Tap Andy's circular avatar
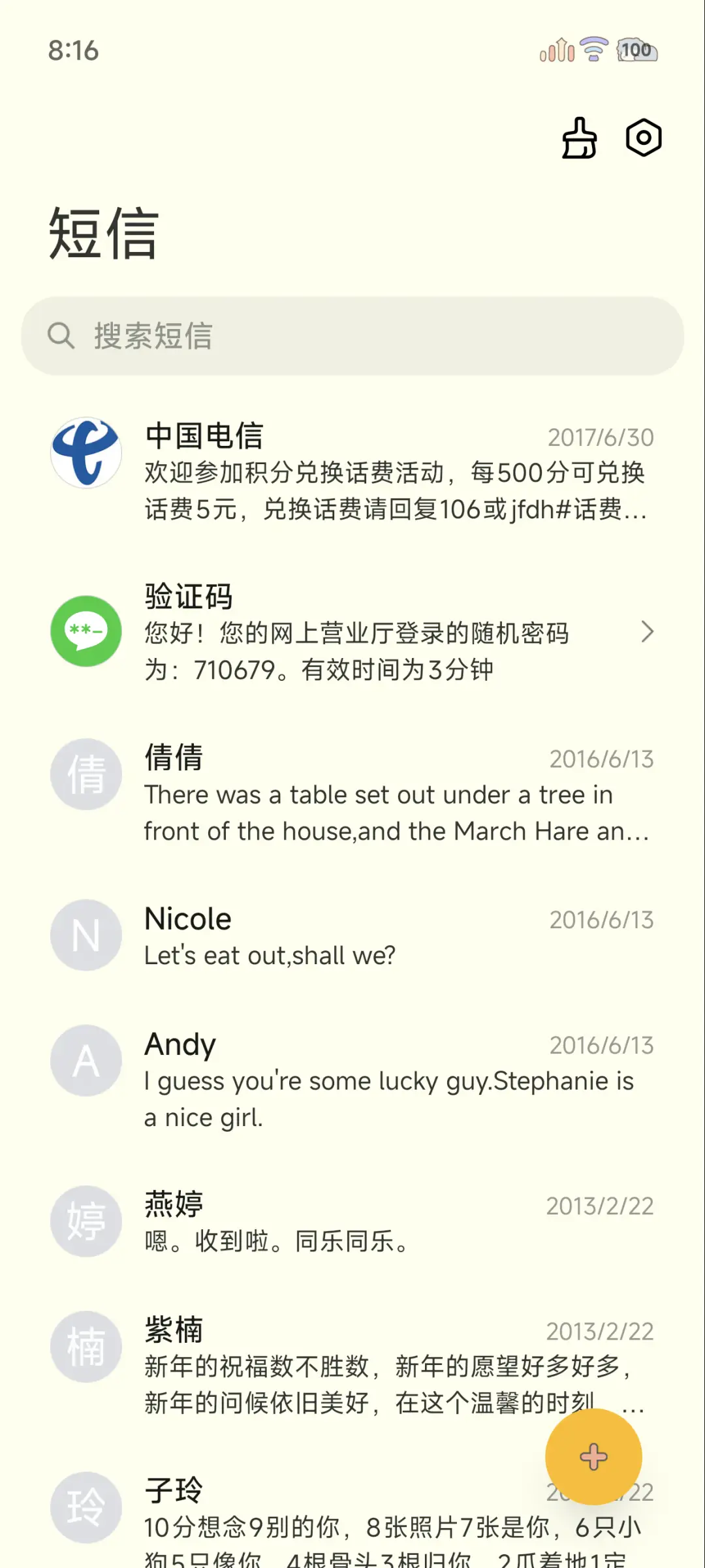 pos(86,1060)
